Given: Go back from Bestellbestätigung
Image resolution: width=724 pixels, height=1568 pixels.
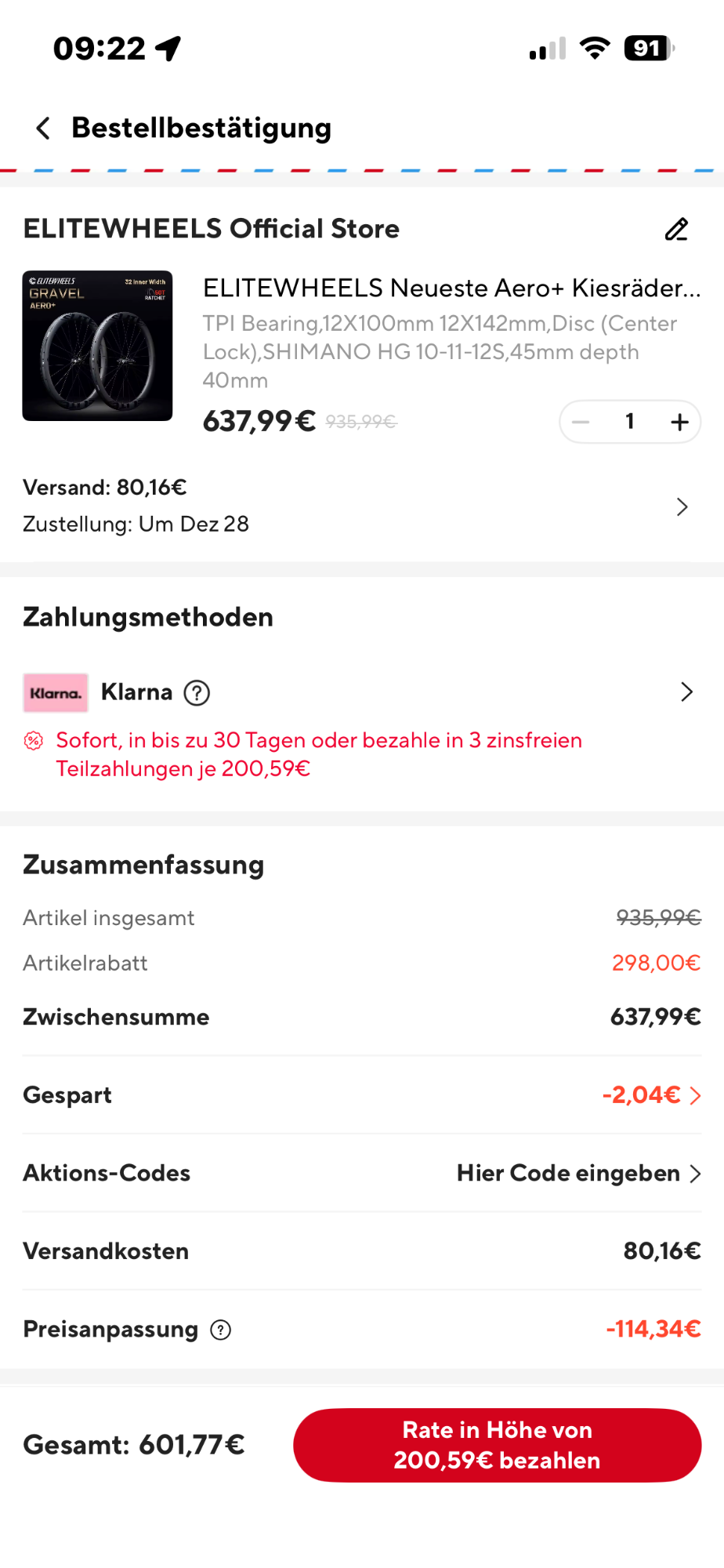Looking at the screenshot, I should point(44,128).
